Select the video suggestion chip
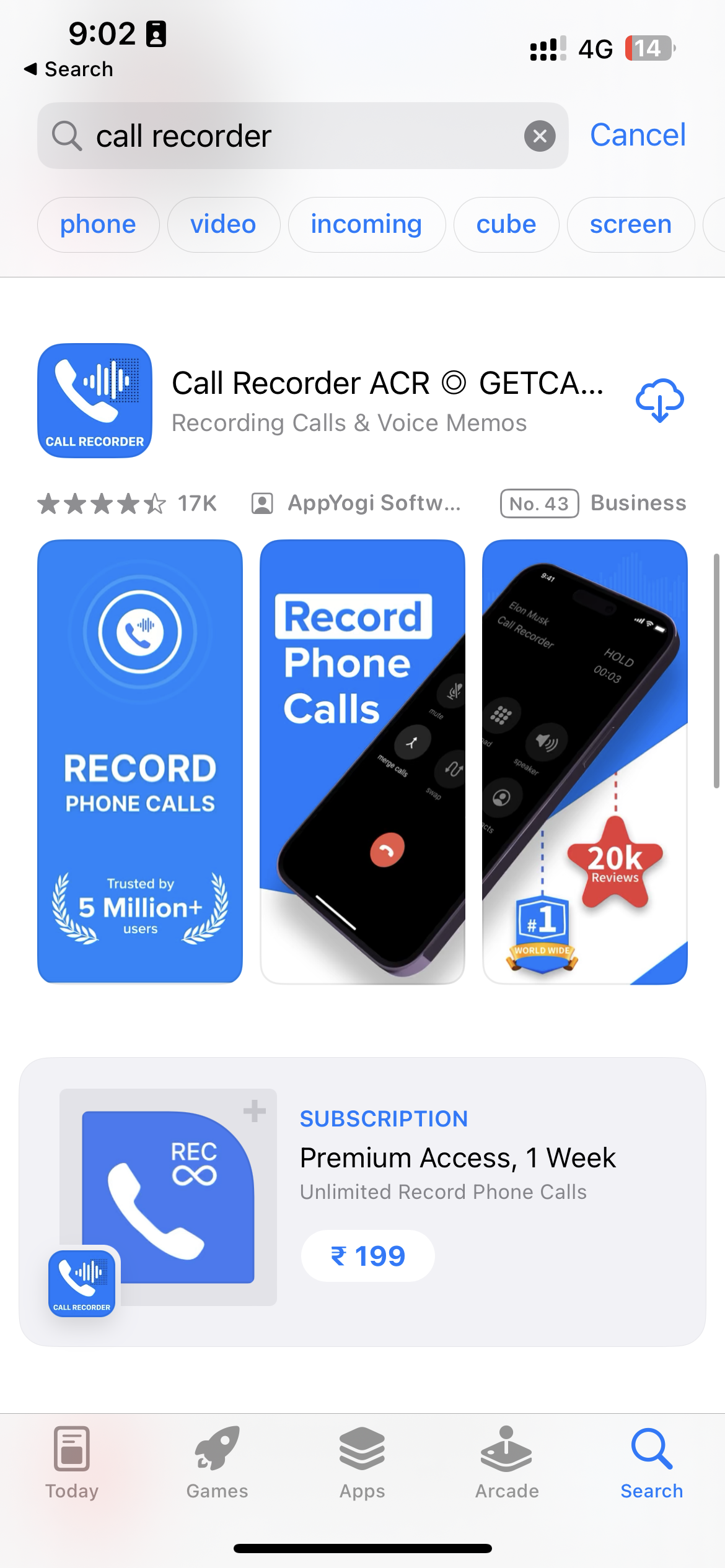This screenshot has width=725, height=1568. pos(223,225)
